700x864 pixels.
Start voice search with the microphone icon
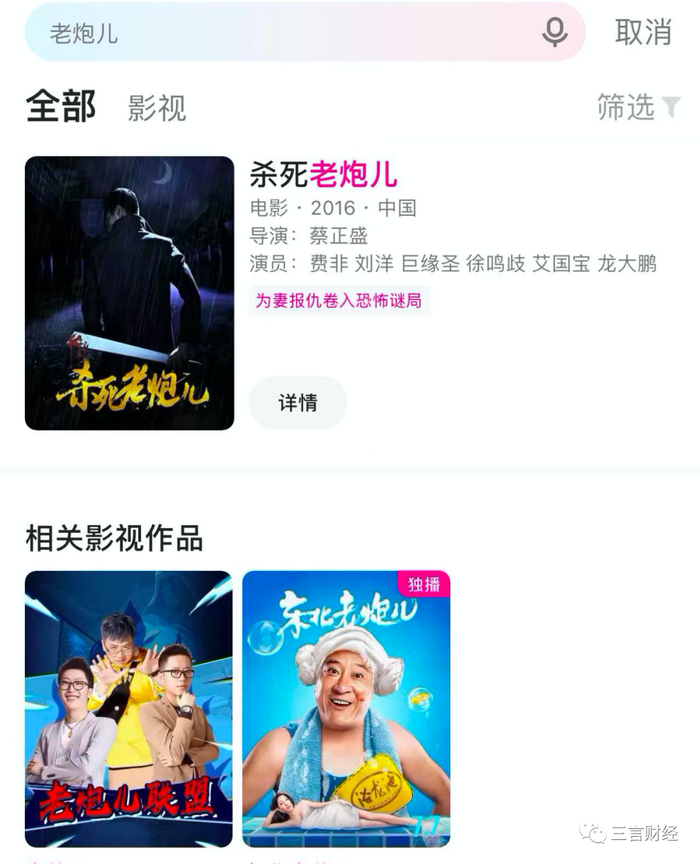click(x=555, y=32)
